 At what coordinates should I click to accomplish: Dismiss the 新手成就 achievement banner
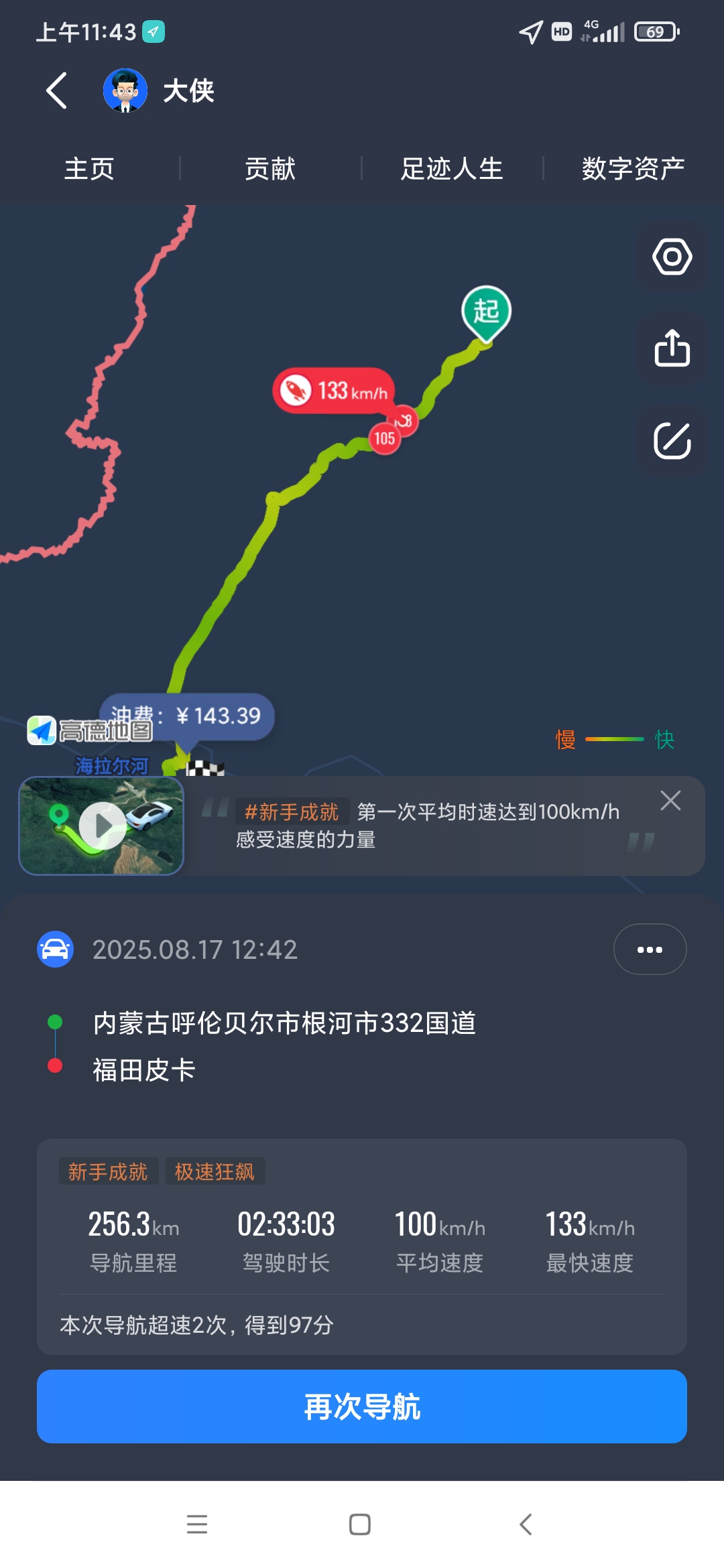point(670,800)
